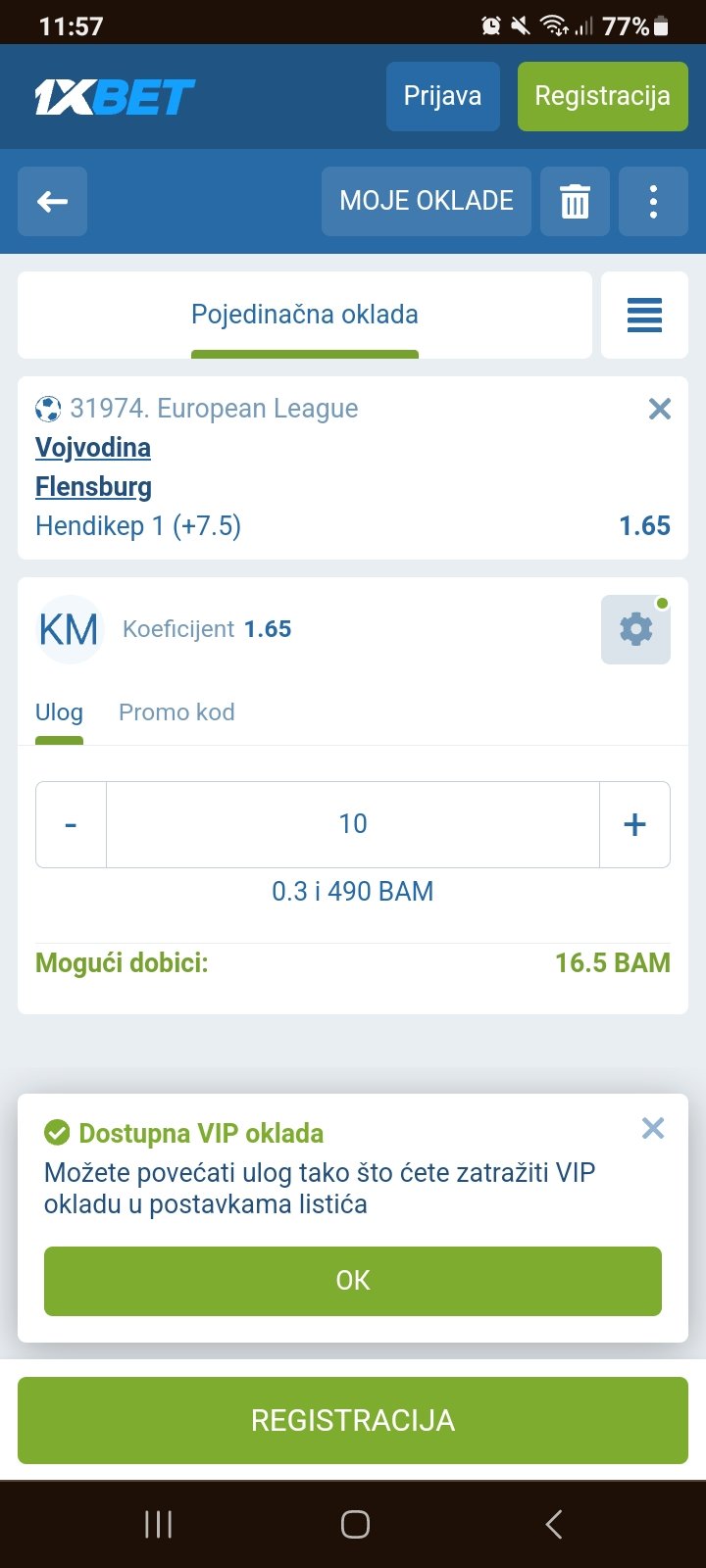Viewport: 706px width, 1568px height.
Task: Switch to the Promo kod tab
Action: 176,712
